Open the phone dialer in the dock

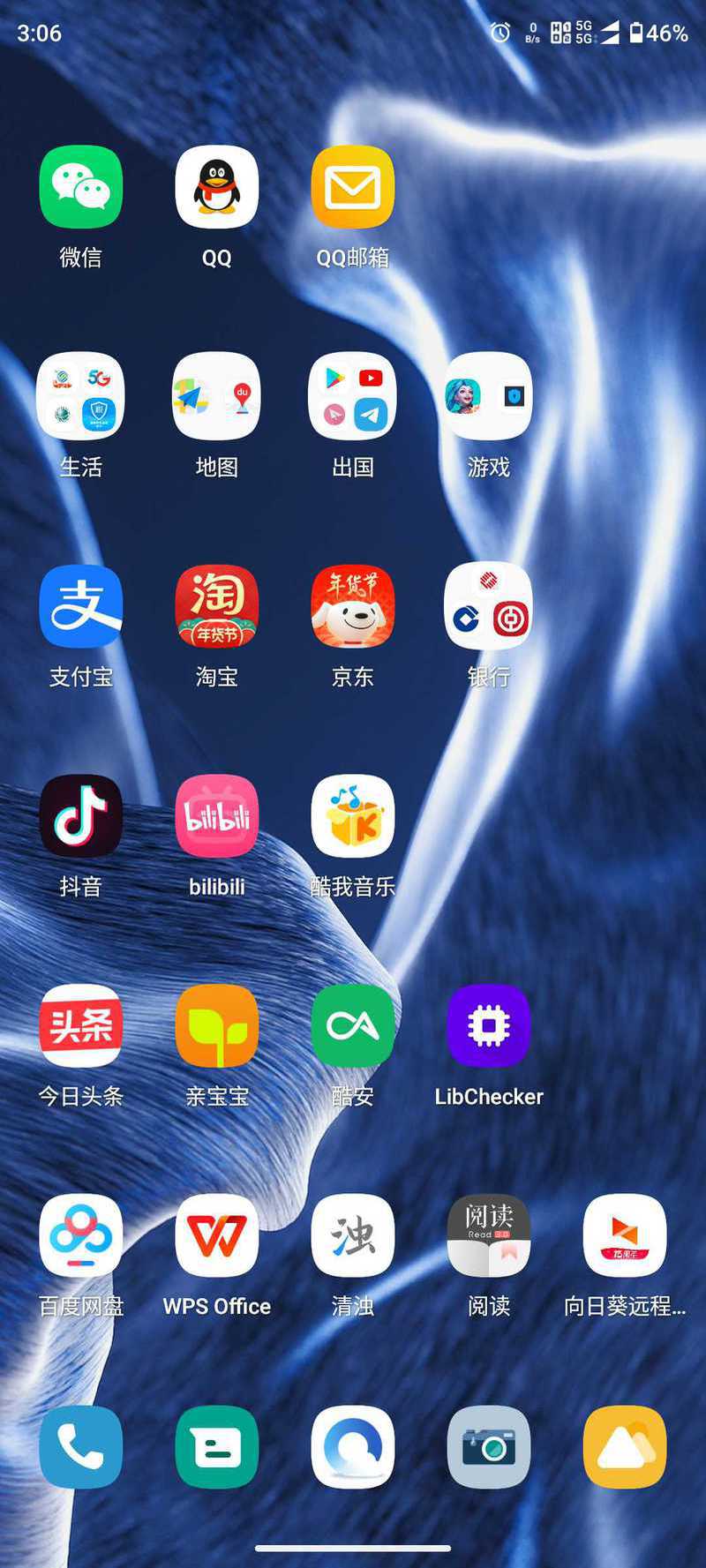click(80, 1447)
